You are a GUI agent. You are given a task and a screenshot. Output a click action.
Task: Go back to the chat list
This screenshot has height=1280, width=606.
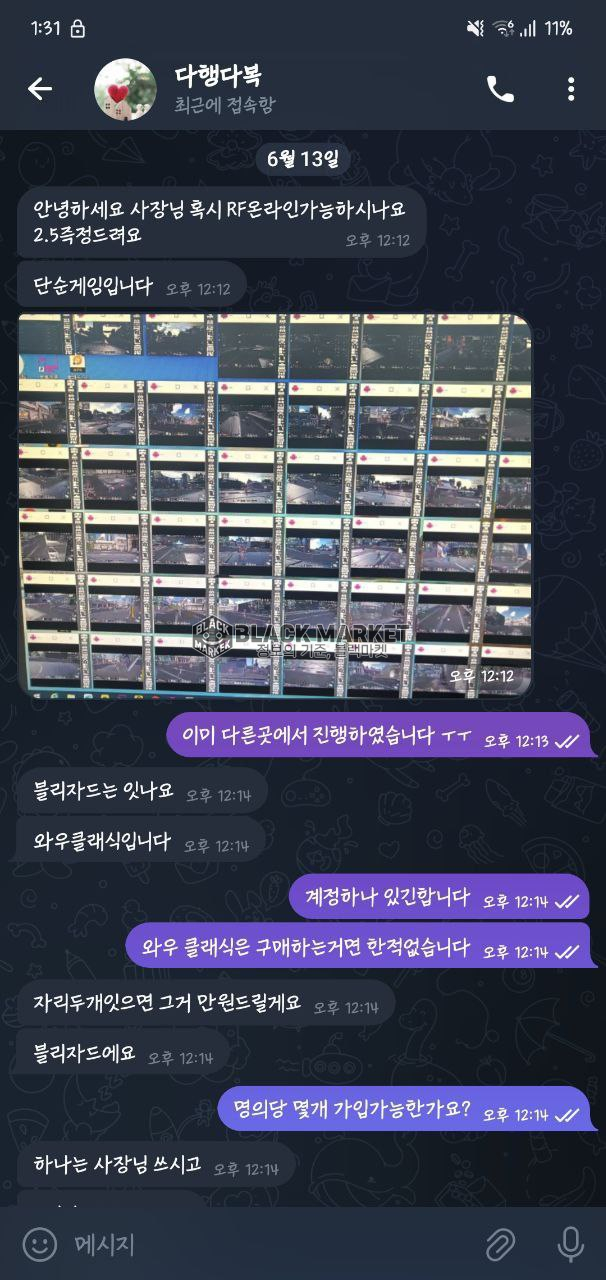40,89
